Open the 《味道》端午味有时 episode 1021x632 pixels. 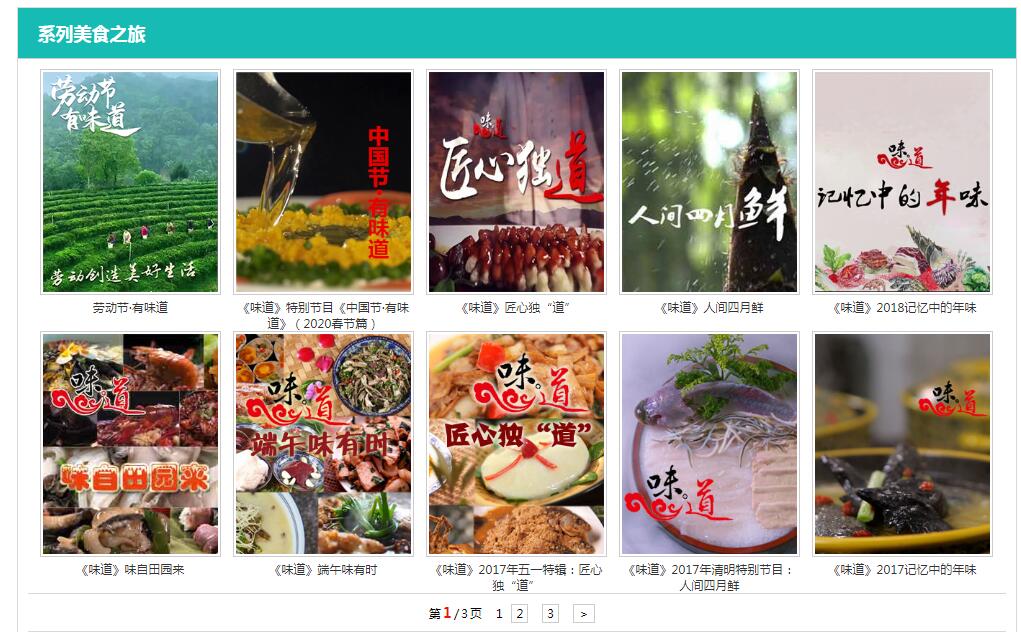(323, 444)
